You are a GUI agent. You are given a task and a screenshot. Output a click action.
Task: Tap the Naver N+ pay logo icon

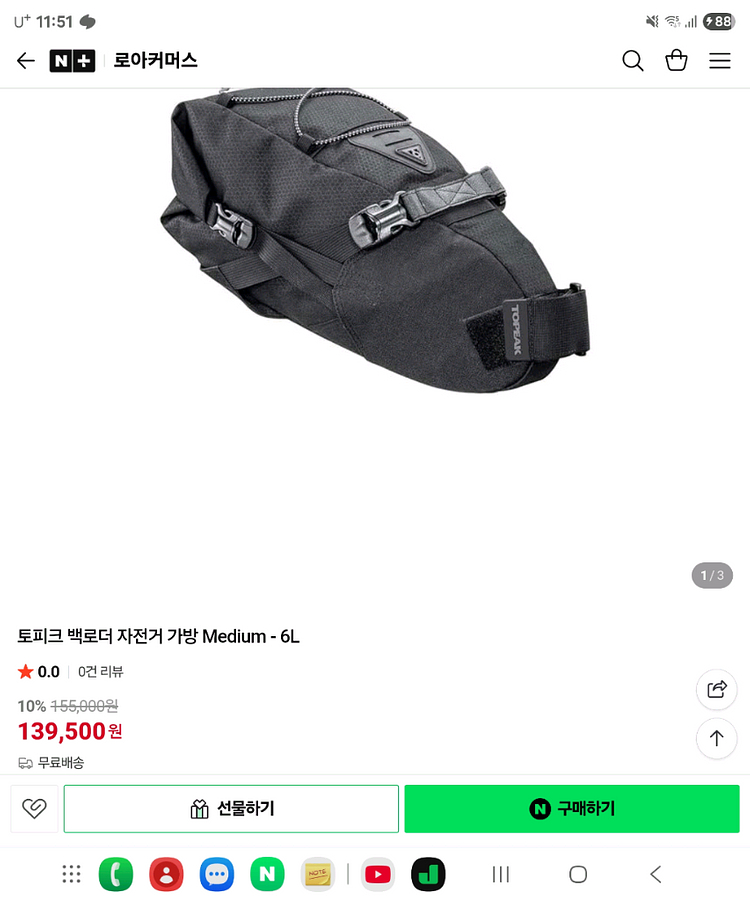[x=72, y=60]
